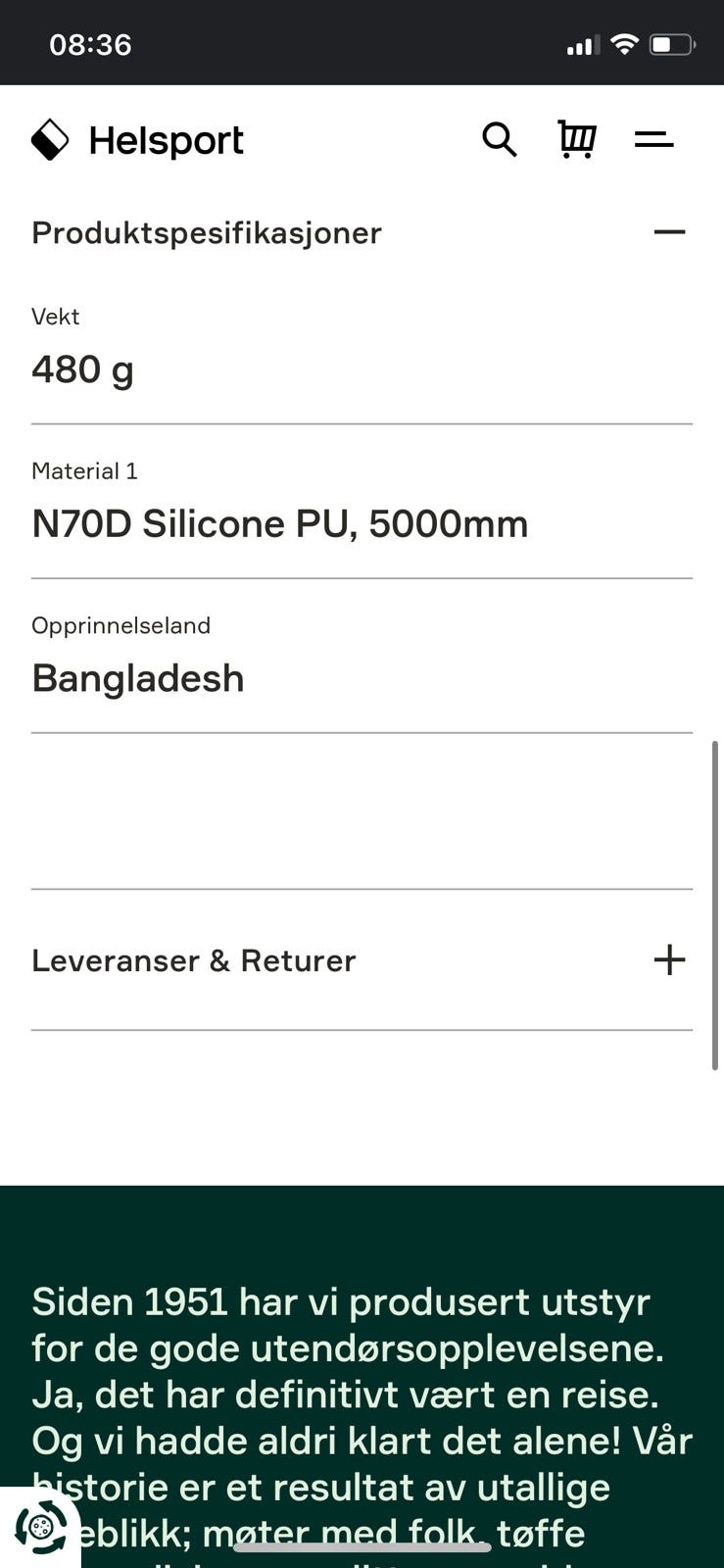Open the shopping cart

click(x=577, y=139)
